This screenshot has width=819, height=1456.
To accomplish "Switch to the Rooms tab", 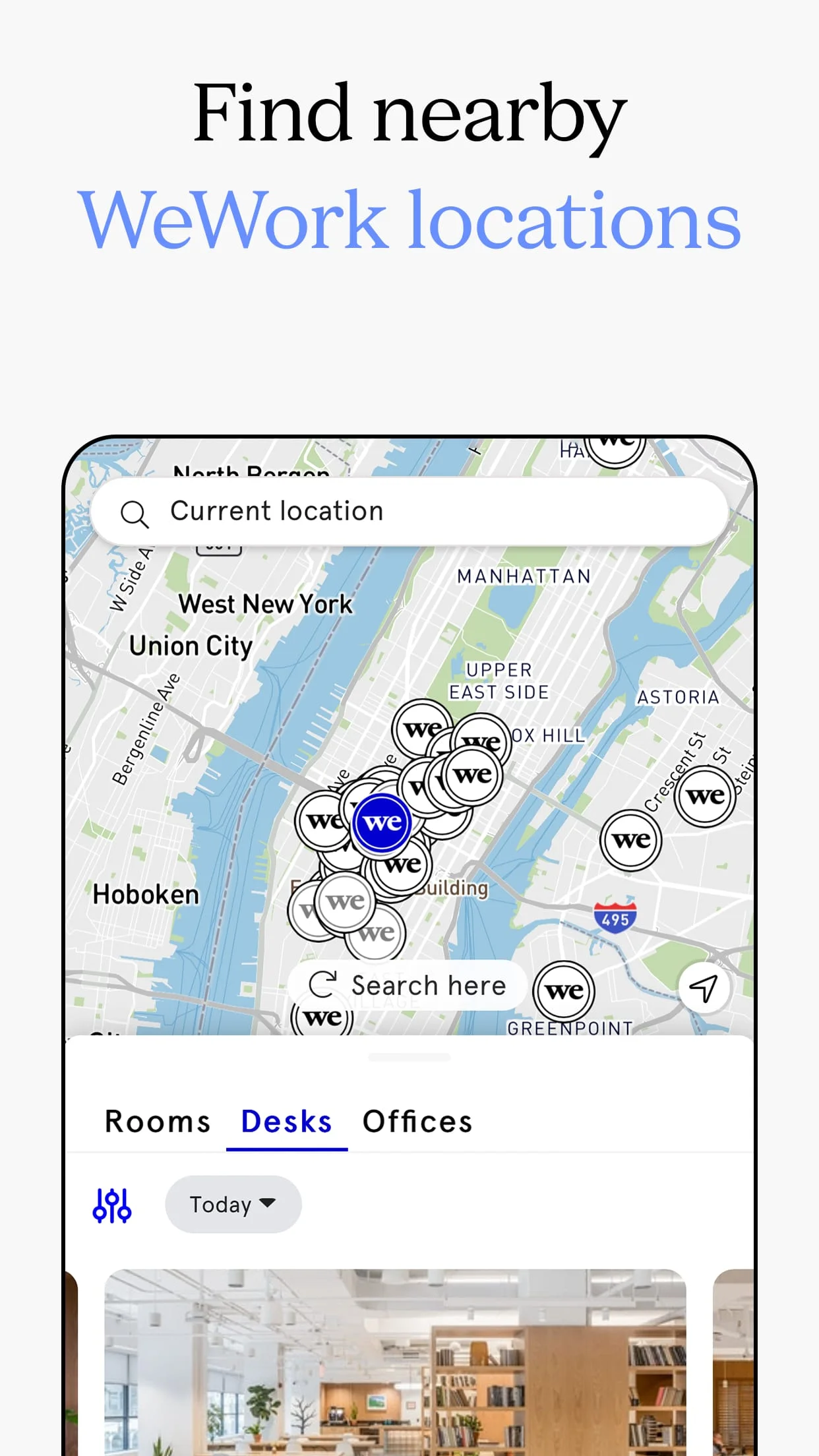I will coord(157,1121).
